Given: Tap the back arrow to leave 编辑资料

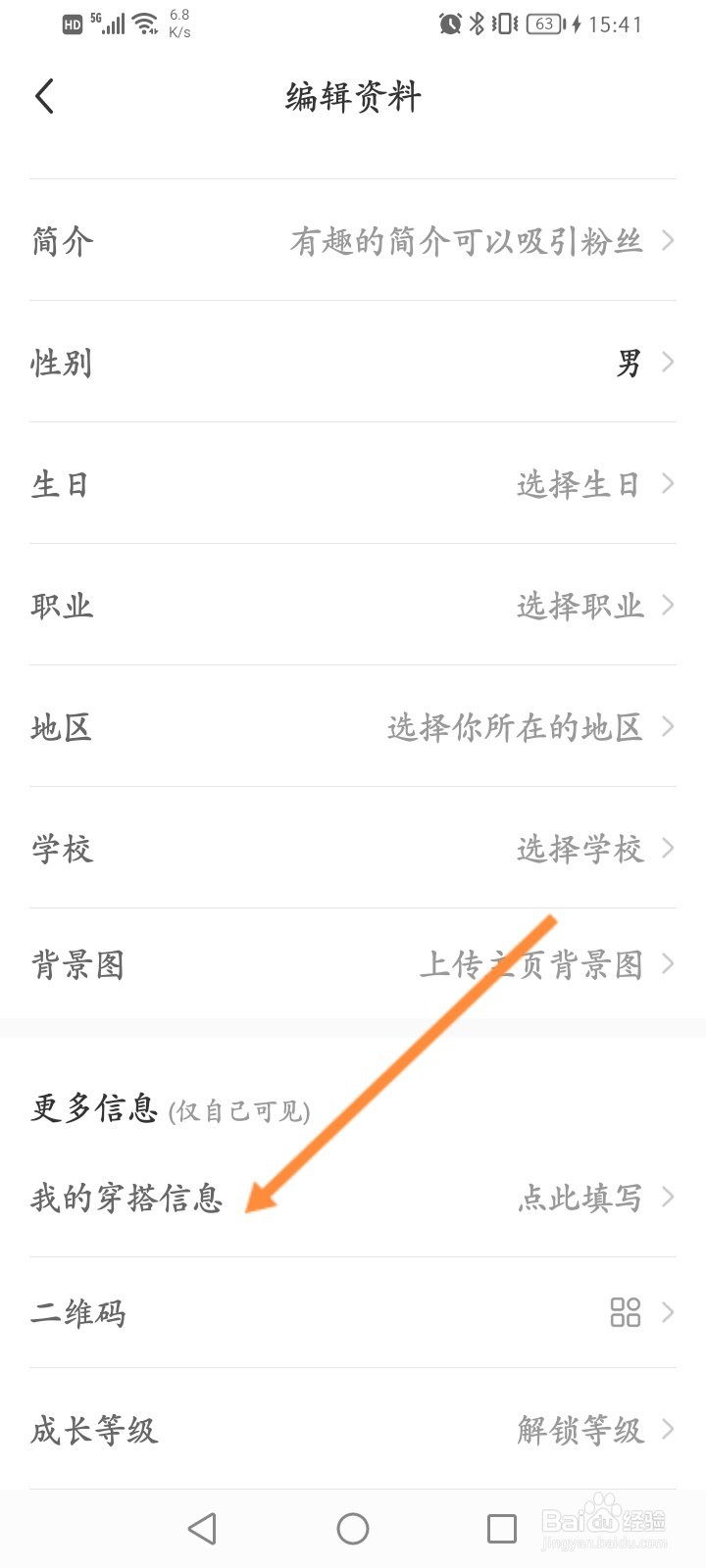Looking at the screenshot, I should pos(44,96).
